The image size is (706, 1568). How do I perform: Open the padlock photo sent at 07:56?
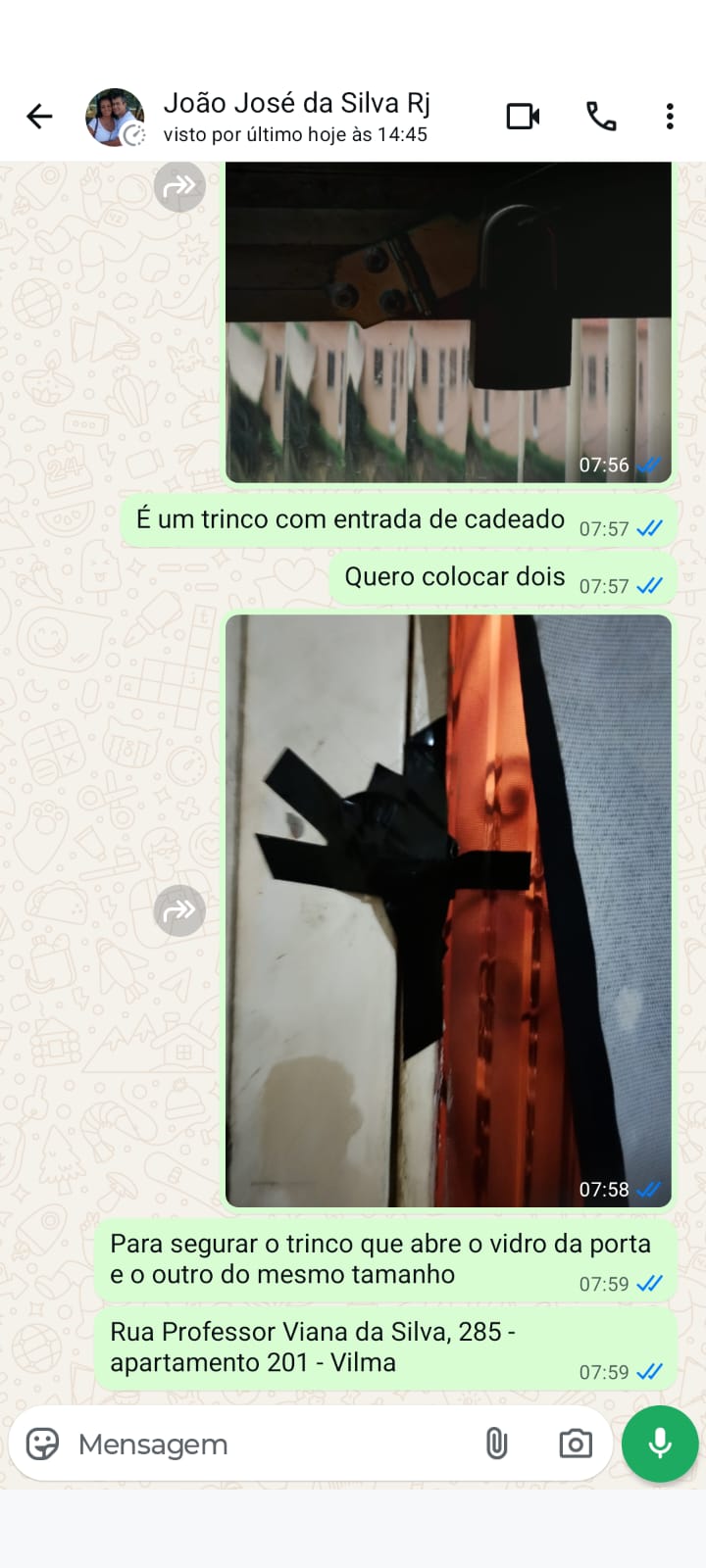(x=448, y=323)
